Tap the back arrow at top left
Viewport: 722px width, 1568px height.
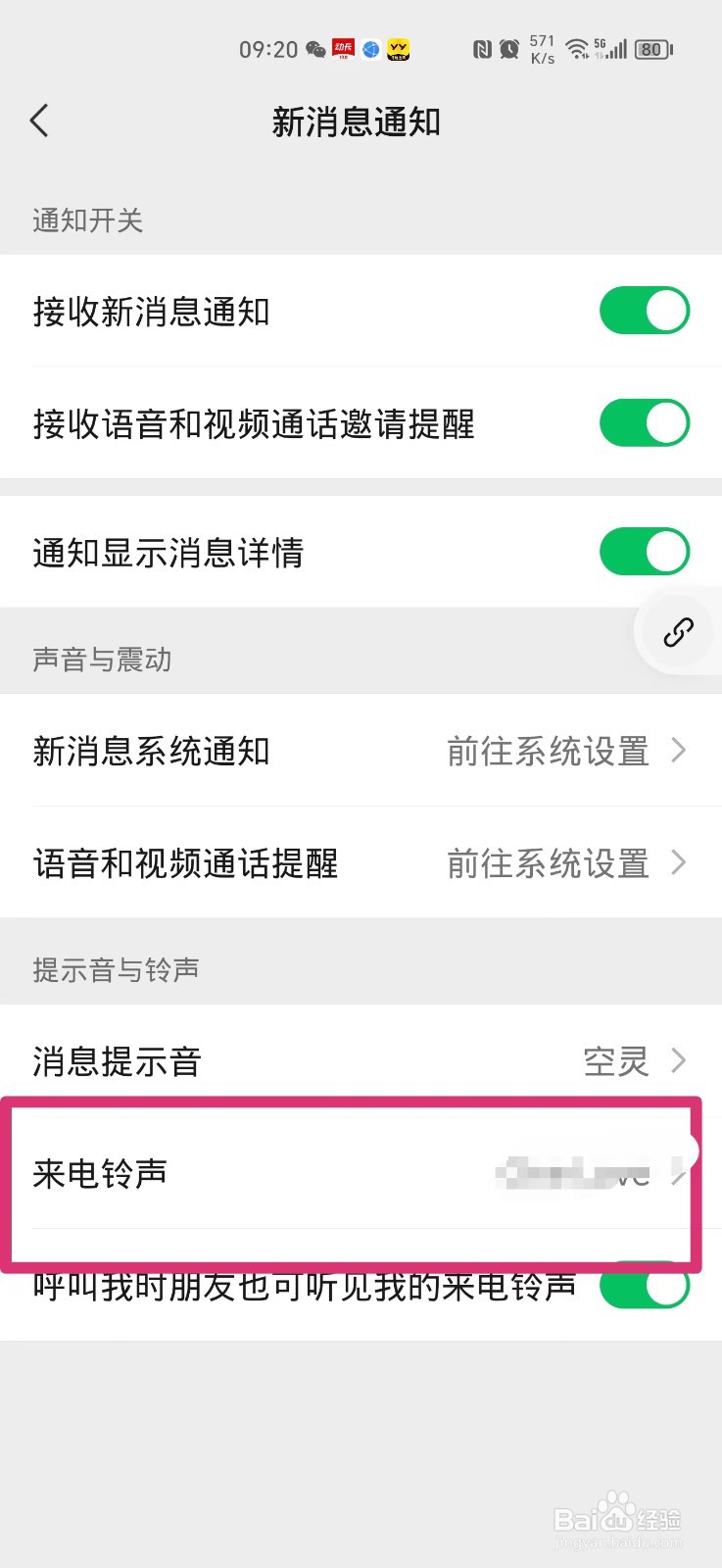(38, 121)
